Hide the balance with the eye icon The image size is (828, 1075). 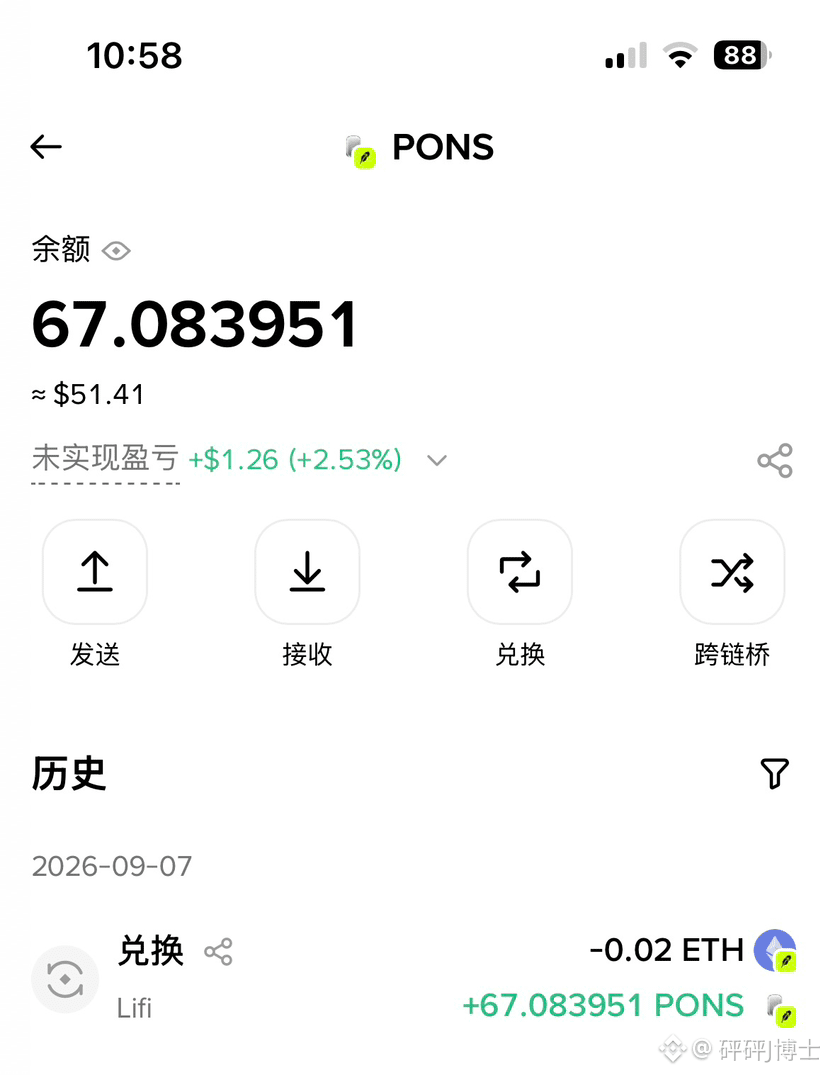[116, 251]
